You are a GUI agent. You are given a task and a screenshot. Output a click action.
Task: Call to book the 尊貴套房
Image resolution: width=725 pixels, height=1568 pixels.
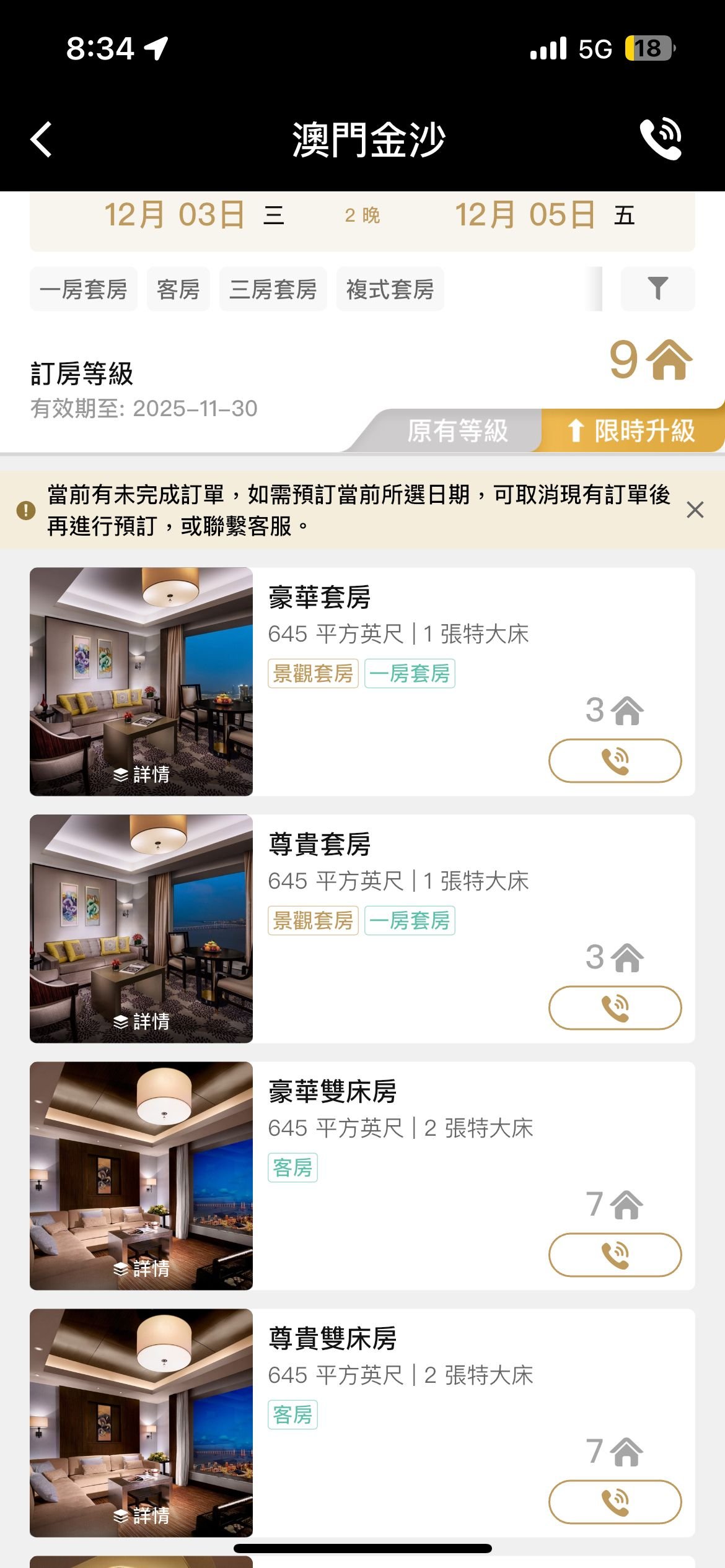pos(615,1008)
